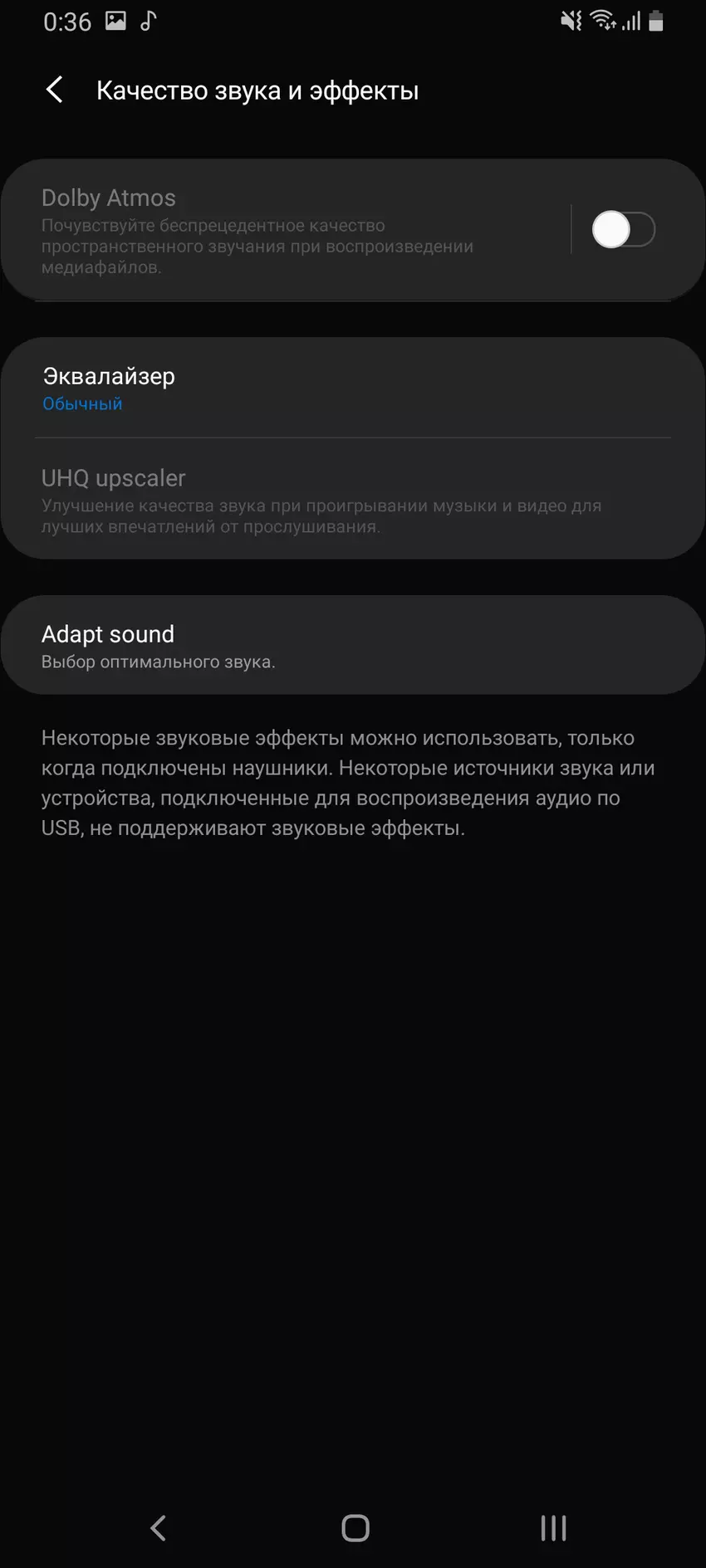Tap the system home button

(355, 1527)
